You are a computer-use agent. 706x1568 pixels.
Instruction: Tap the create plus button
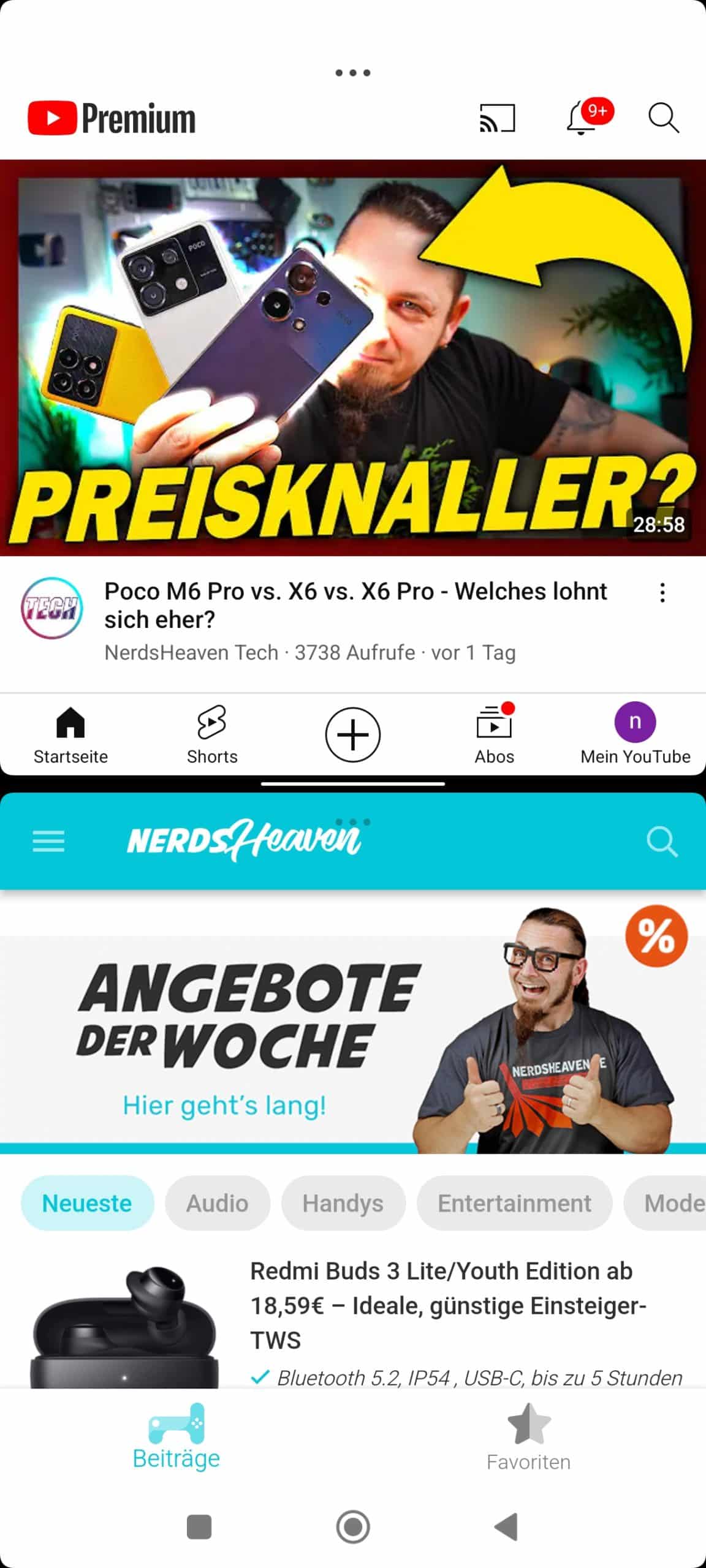pos(353,734)
